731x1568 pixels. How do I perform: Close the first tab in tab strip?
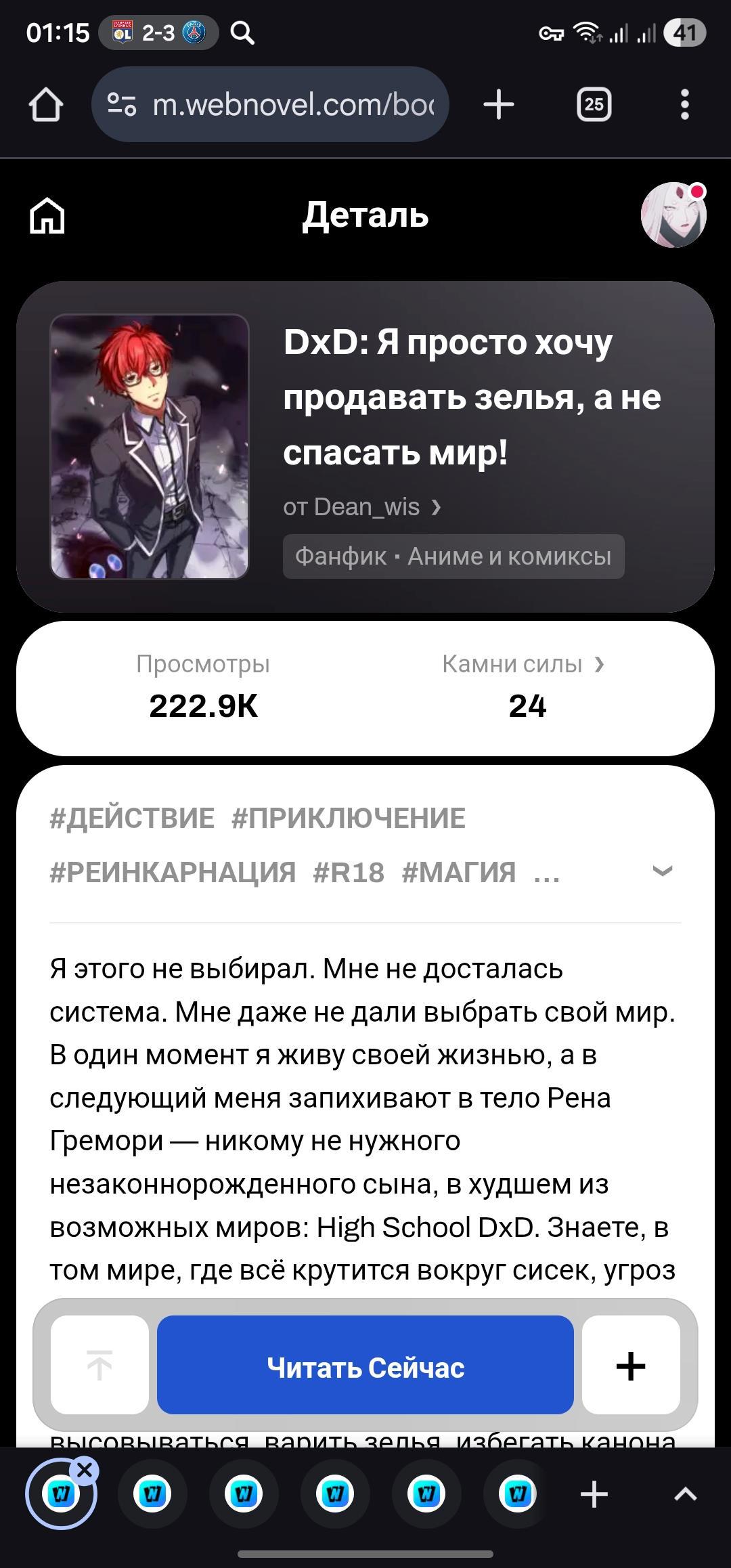pyautogui.click(x=85, y=1470)
